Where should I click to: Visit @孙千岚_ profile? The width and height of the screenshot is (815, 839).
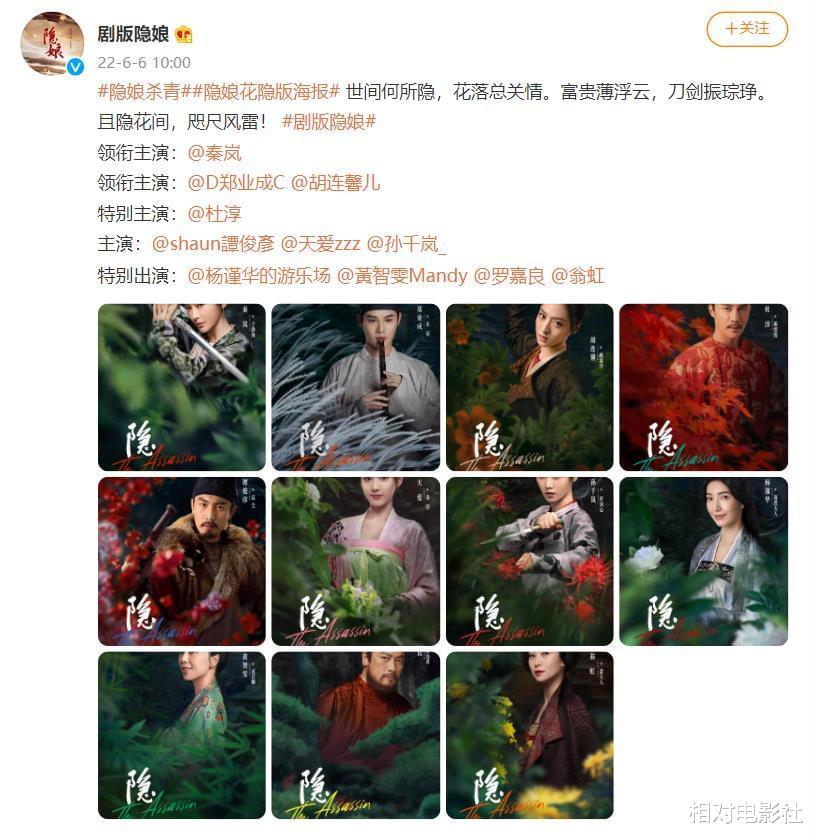tap(407, 244)
